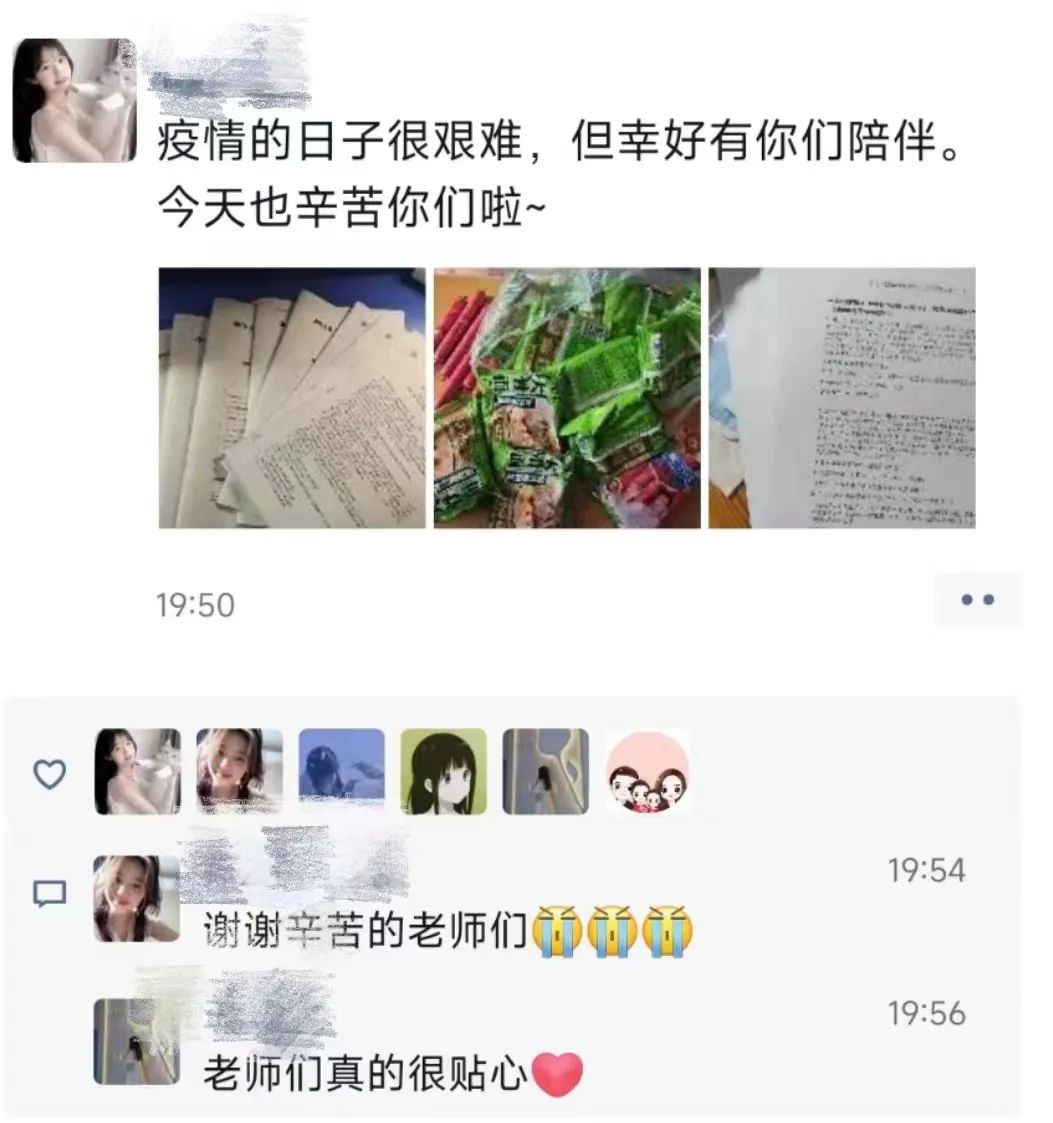Open the poster's profile avatar
The width and height of the screenshot is (1053, 1123).
pos(74,100)
